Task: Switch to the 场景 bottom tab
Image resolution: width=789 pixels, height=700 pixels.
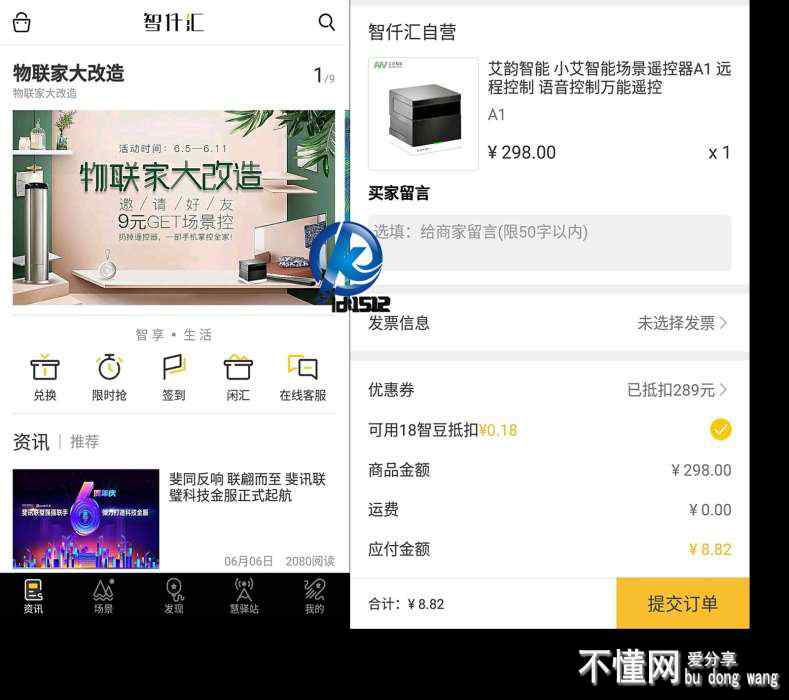Action: click(x=104, y=596)
